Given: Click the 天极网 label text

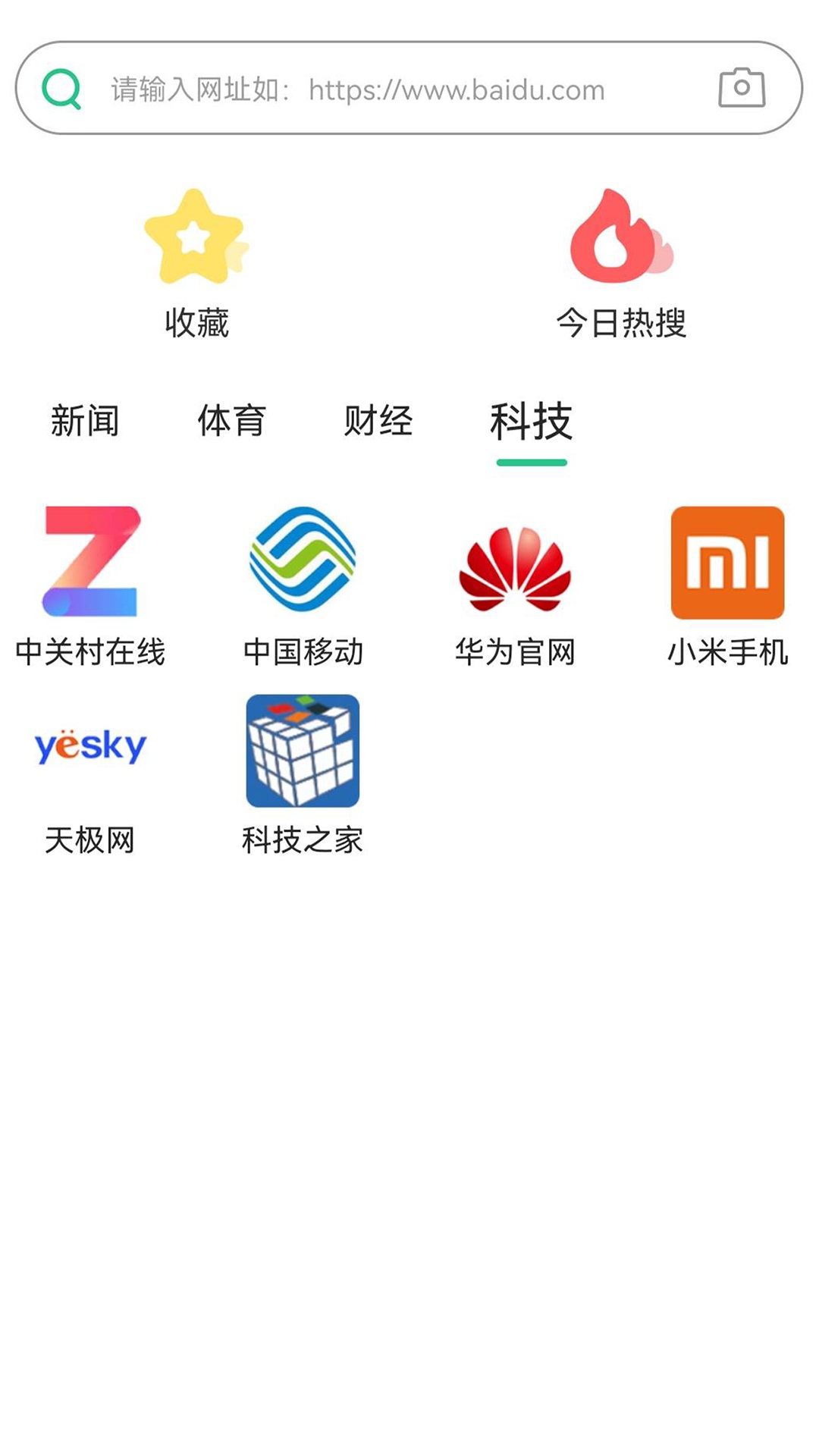Looking at the screenshot, I should 89,840.
